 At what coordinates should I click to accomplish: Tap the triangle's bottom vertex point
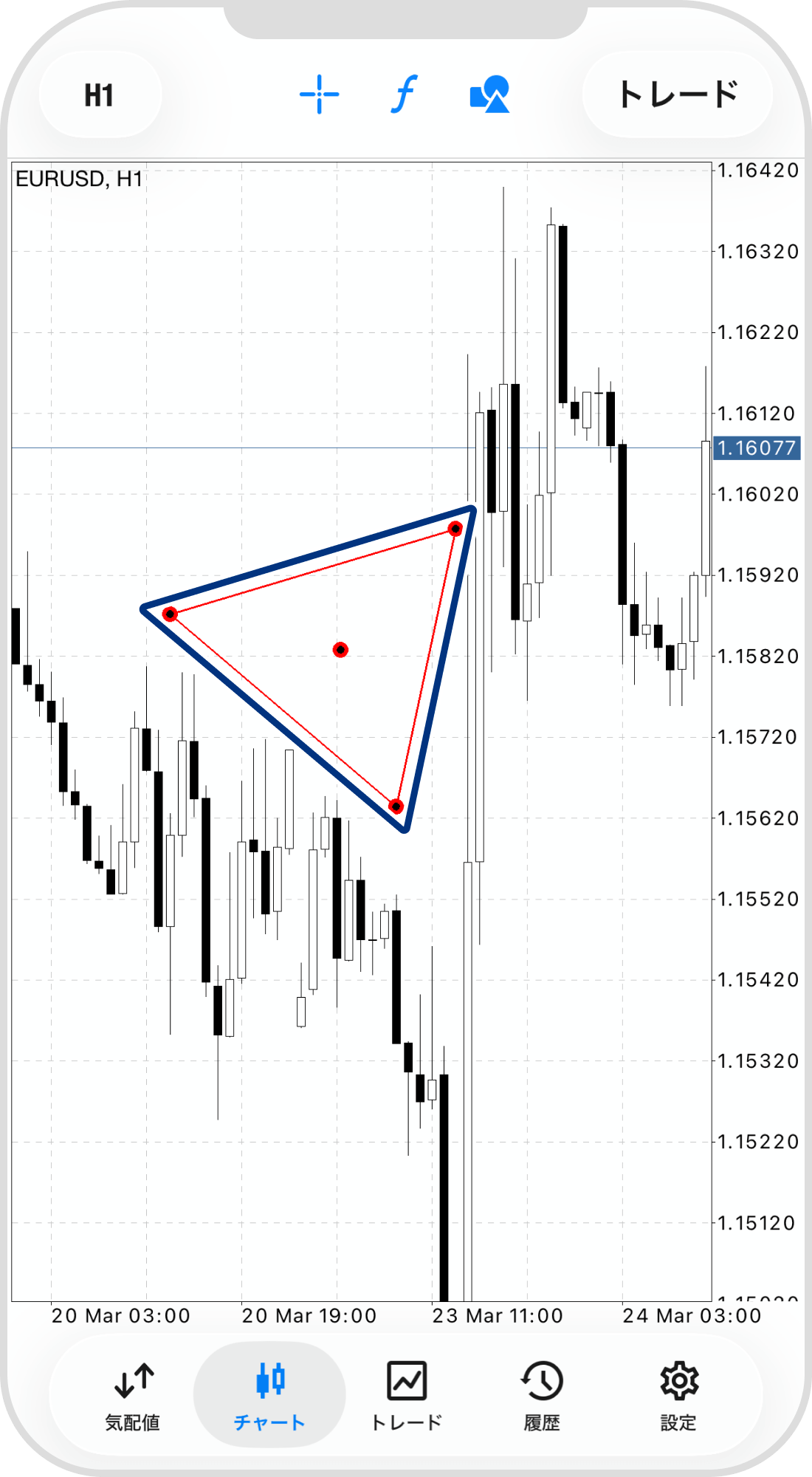click(x=396, y=806)
